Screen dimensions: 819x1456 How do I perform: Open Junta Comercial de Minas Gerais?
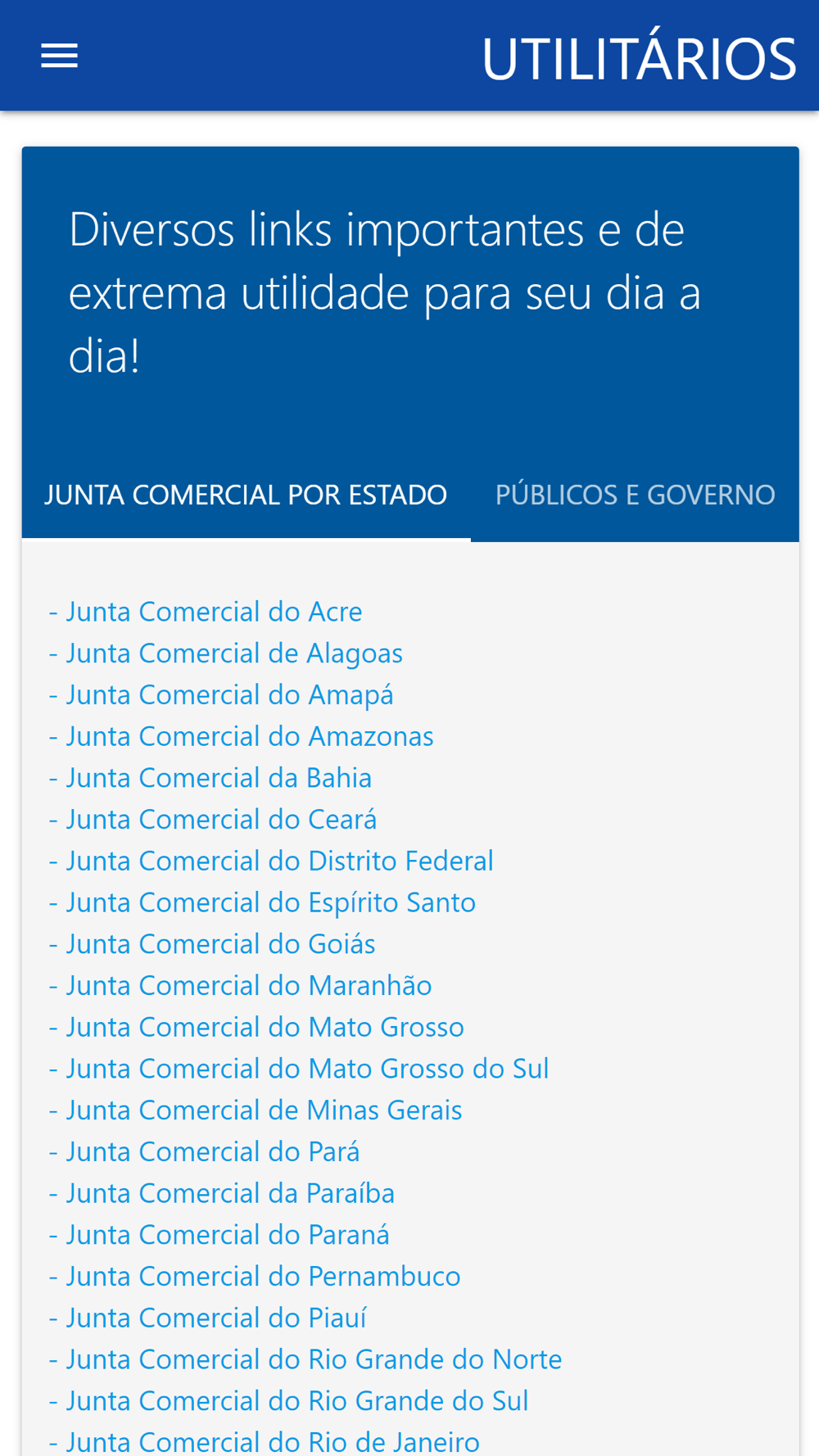click(256, 1110)
